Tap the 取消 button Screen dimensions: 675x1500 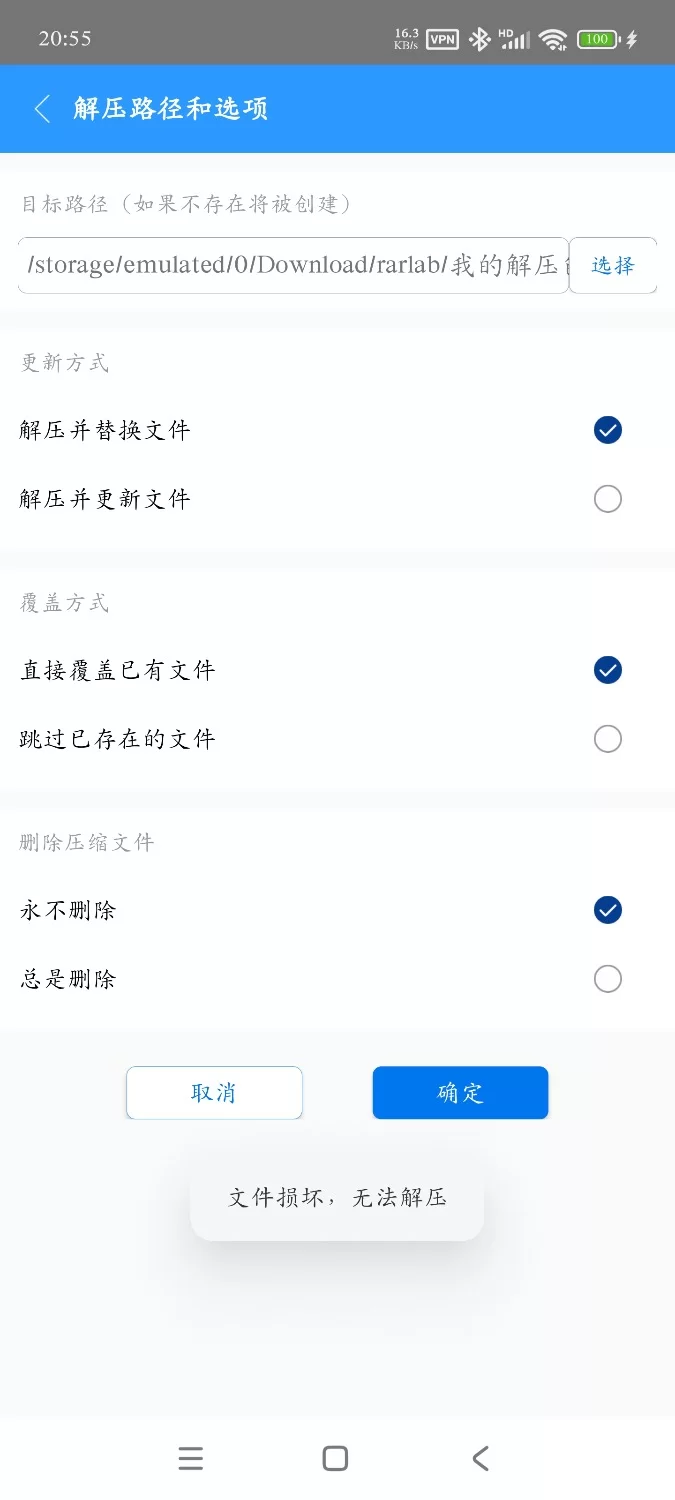click(x=214, y=1093)
